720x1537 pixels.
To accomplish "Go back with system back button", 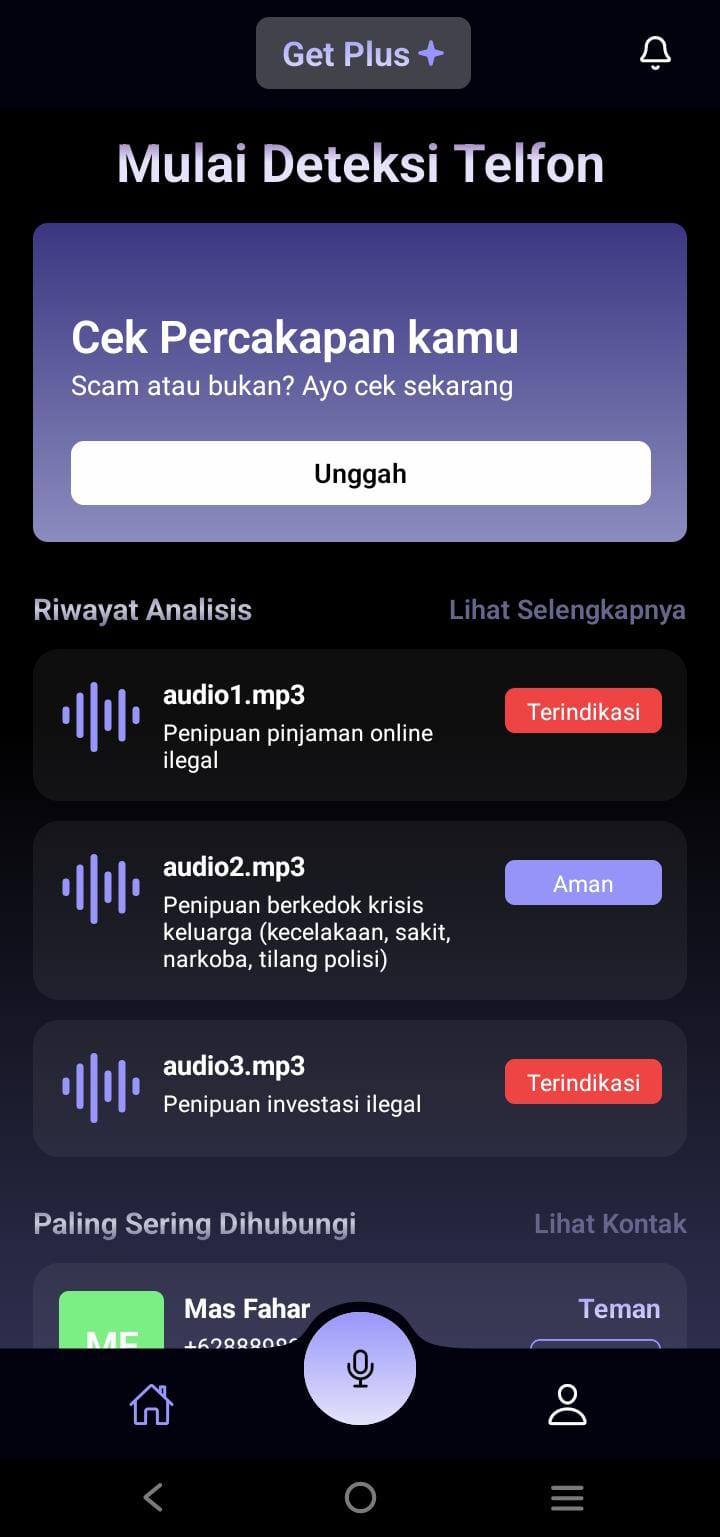I will click(153, 1497).
